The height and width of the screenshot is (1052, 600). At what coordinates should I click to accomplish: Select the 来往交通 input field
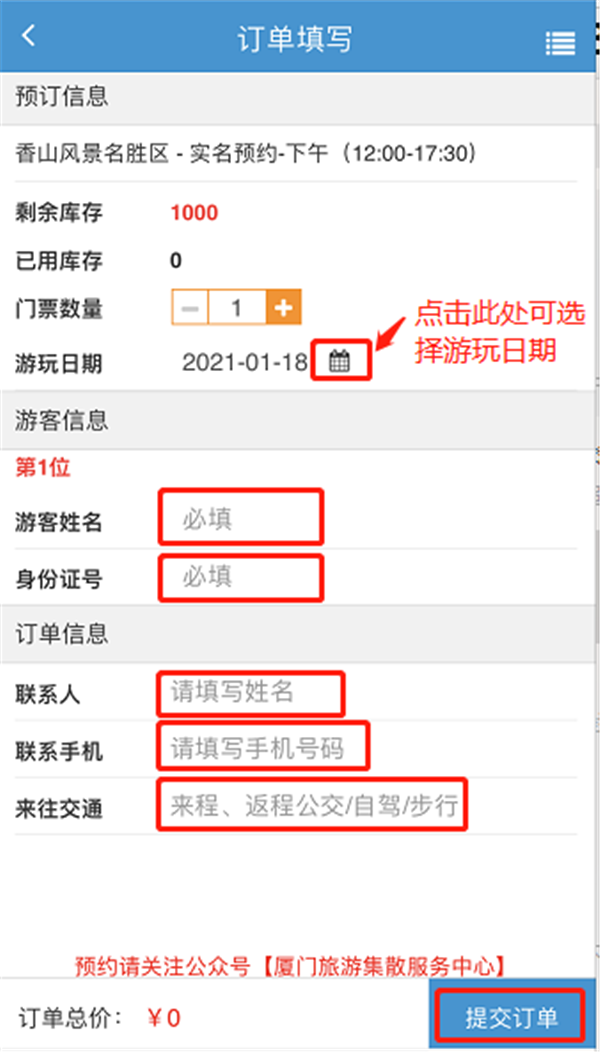click(312, 804)
